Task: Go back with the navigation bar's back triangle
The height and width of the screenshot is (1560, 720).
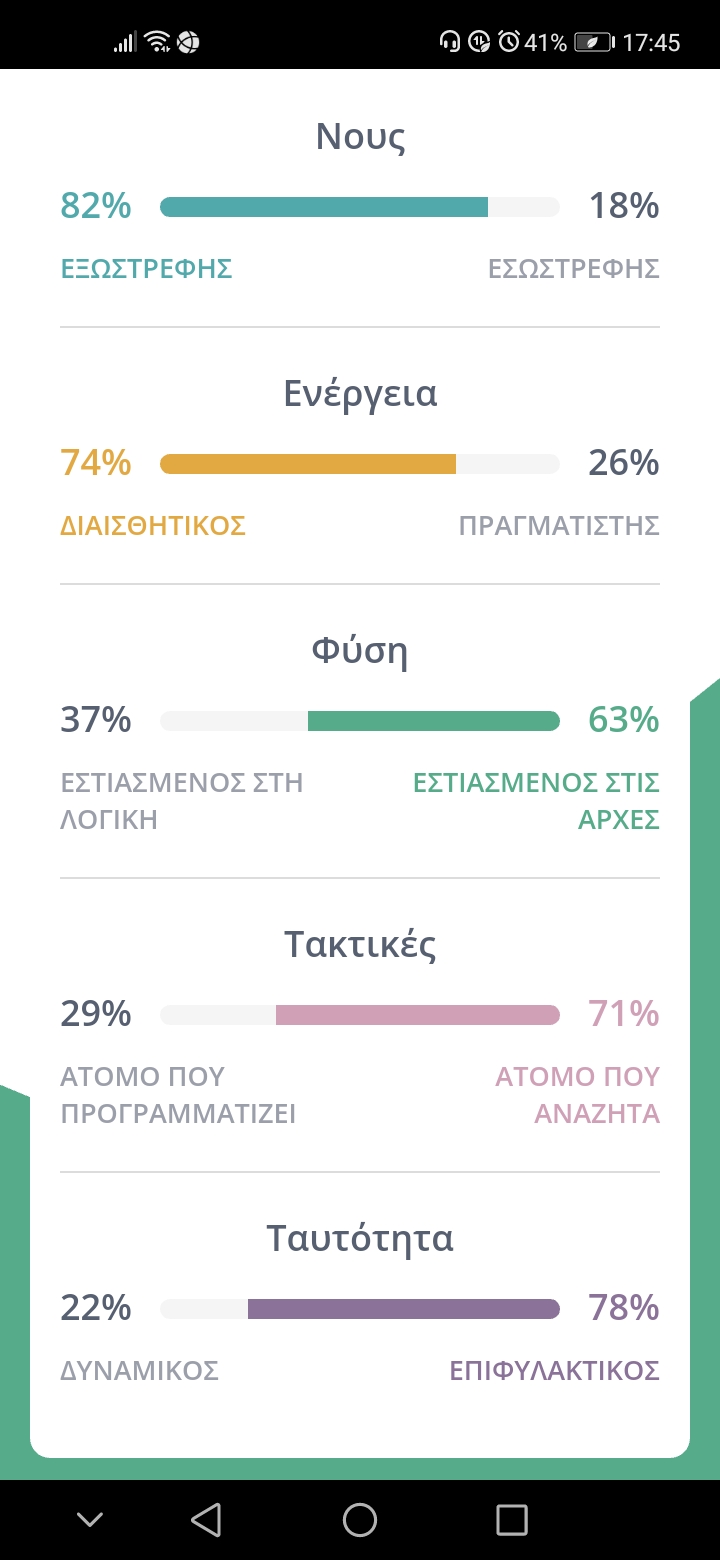Action: [x=206, y=1519]
